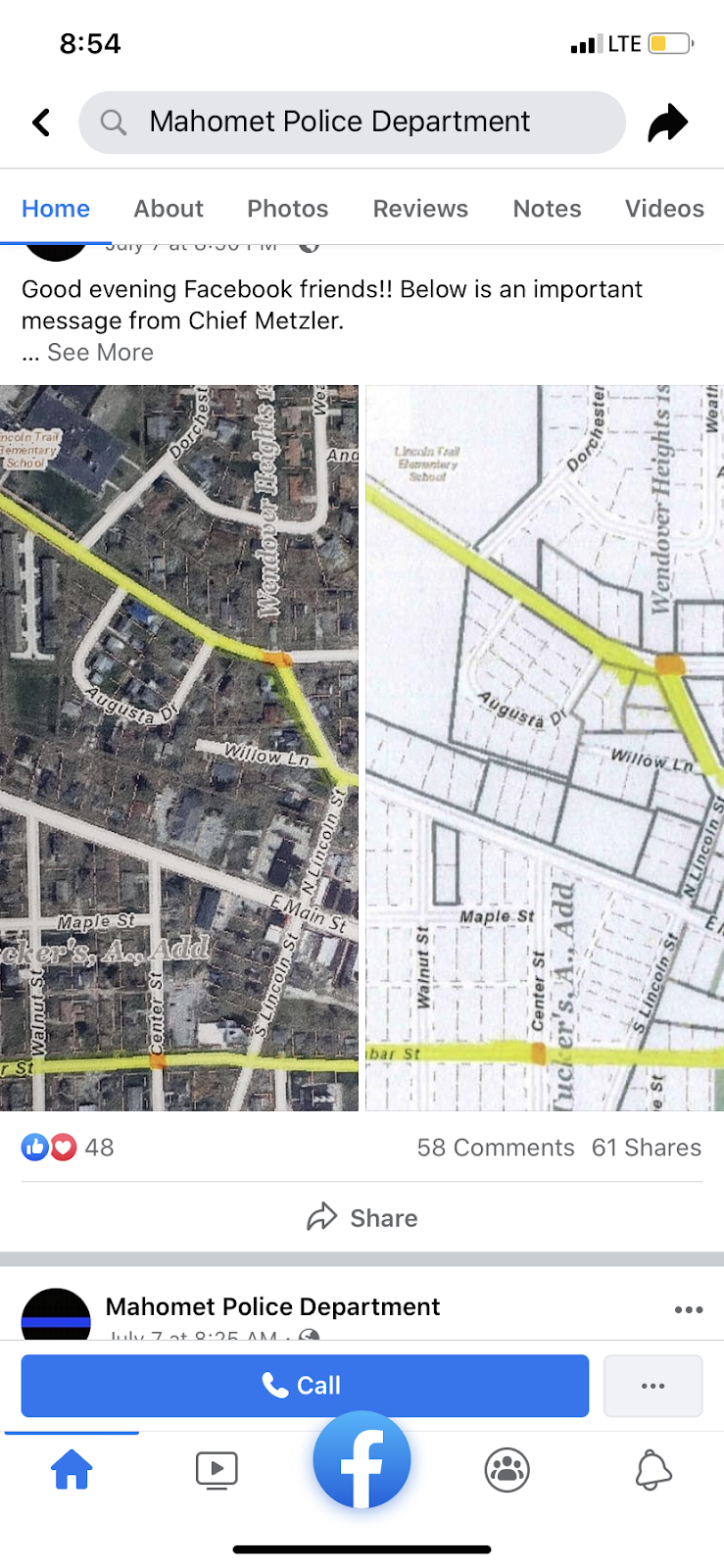Open the white street map image

click(545, 747)
